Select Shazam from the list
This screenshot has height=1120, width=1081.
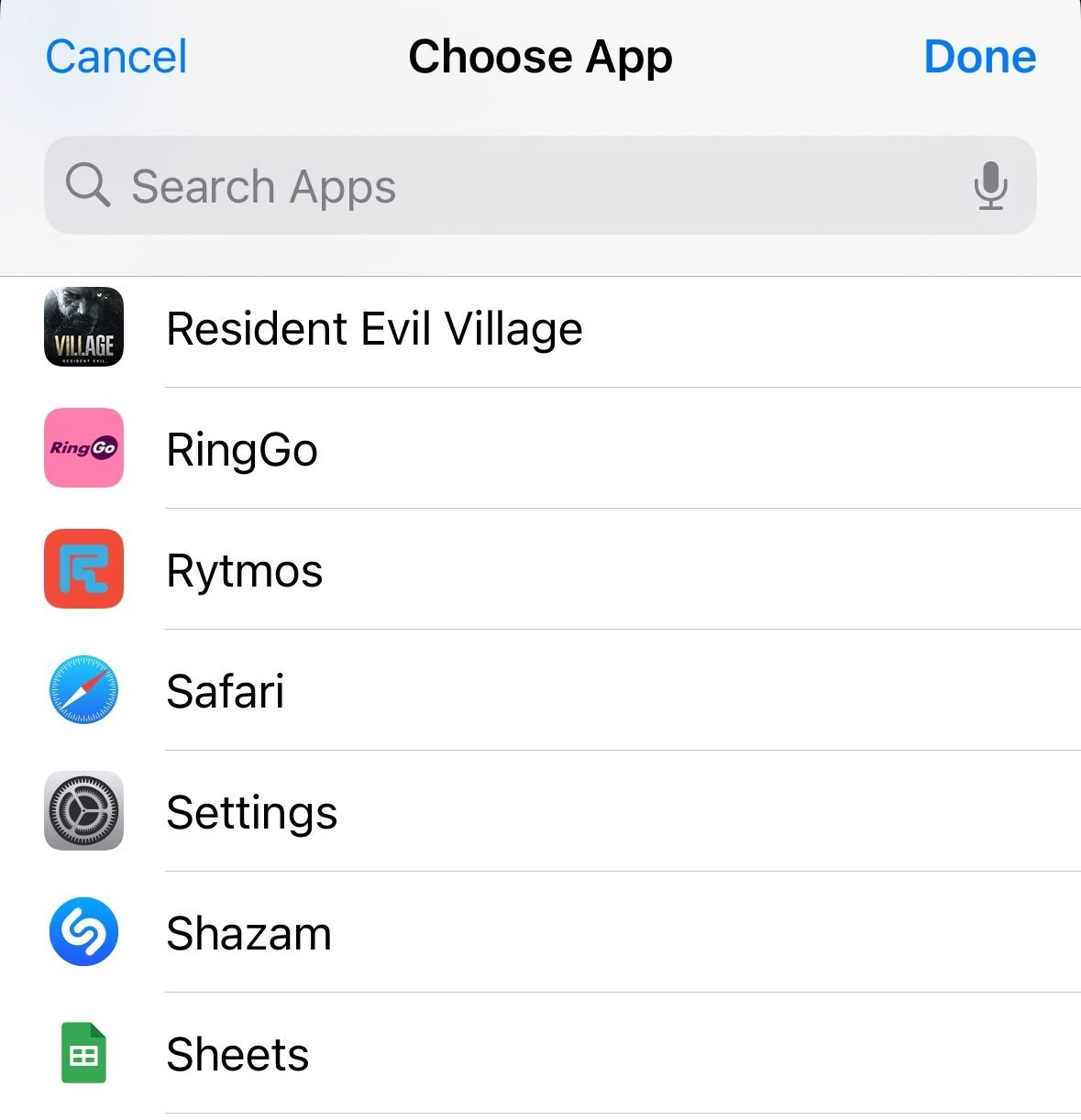540,932
